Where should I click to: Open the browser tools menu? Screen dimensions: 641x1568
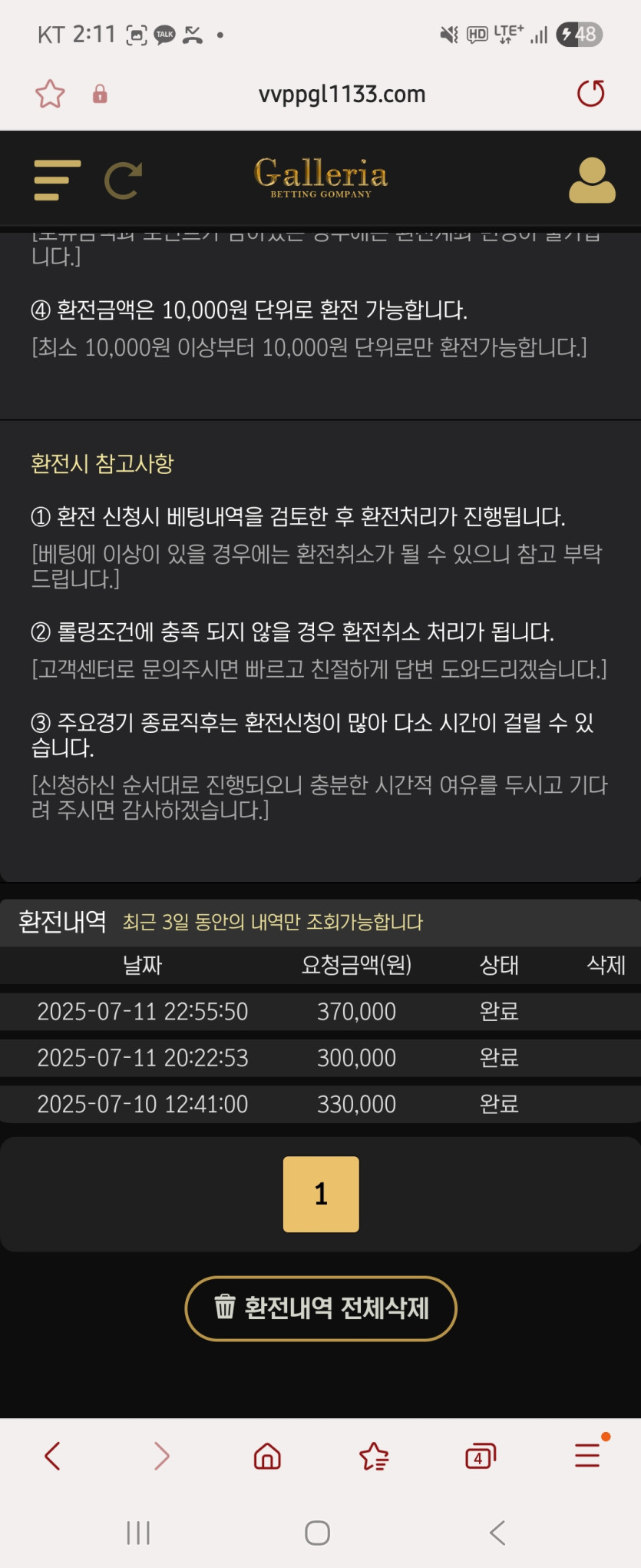pos(587,1455)
